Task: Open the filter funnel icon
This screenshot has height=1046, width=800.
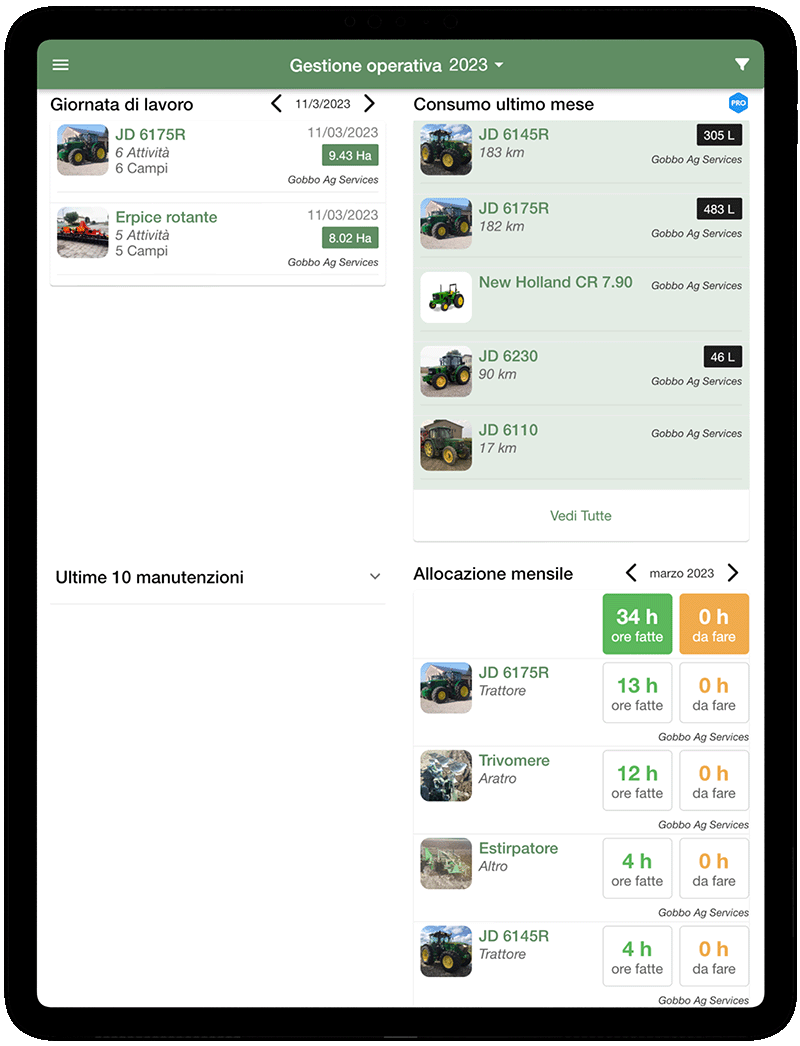Action: click(742, 65)
